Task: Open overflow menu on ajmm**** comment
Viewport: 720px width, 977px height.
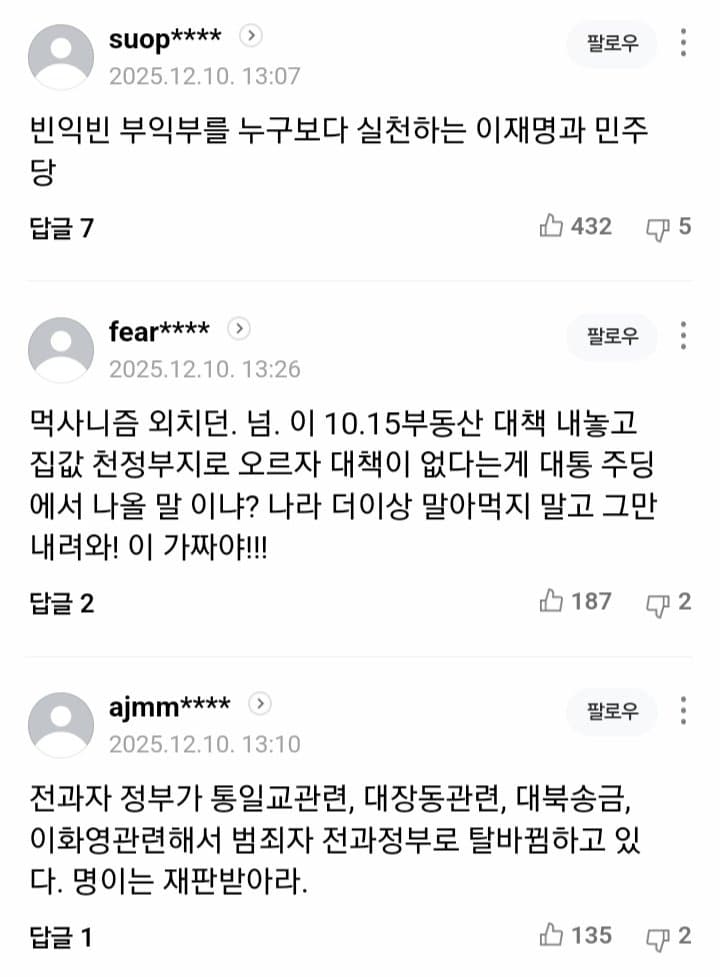Action: pyautogui.click(x=684, y=711)
